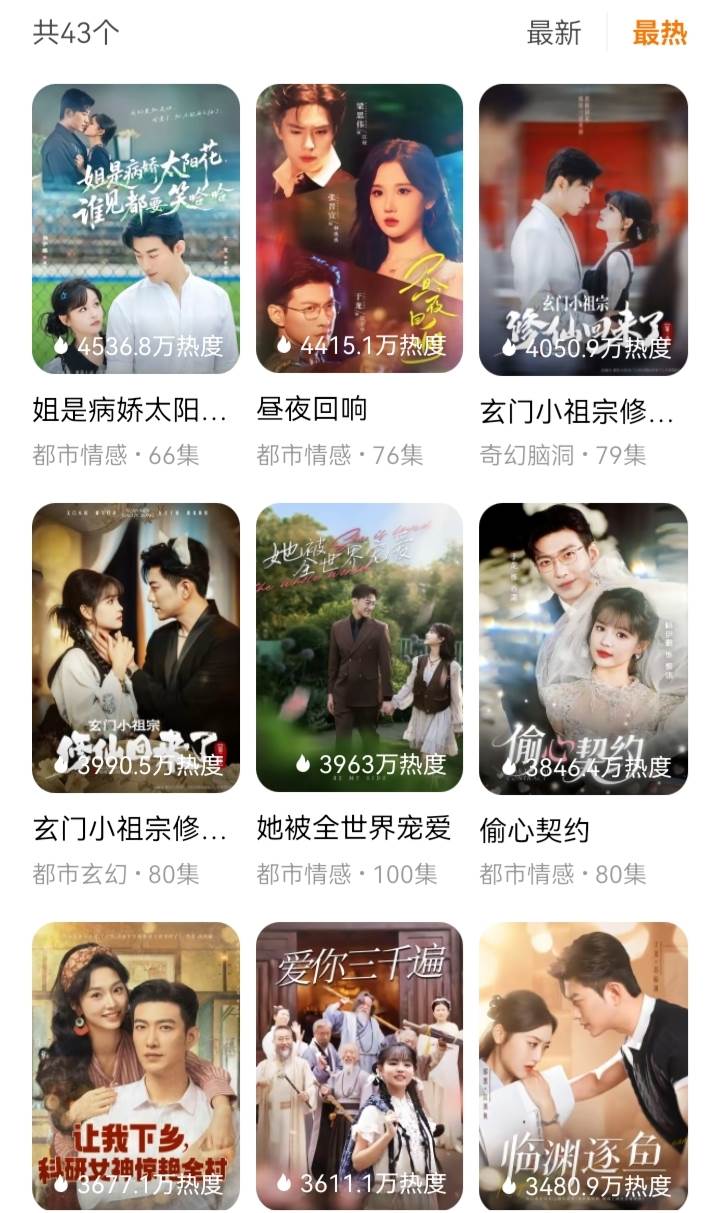
Task: Tap the 让我下乡 poster with 3677.1万热度
Action: pyautogui.click(x=136, y=1065)
